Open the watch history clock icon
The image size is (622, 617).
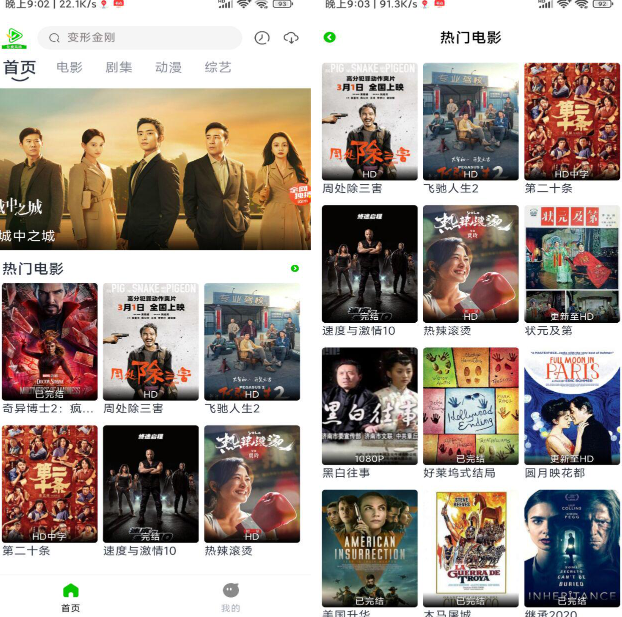262,38
